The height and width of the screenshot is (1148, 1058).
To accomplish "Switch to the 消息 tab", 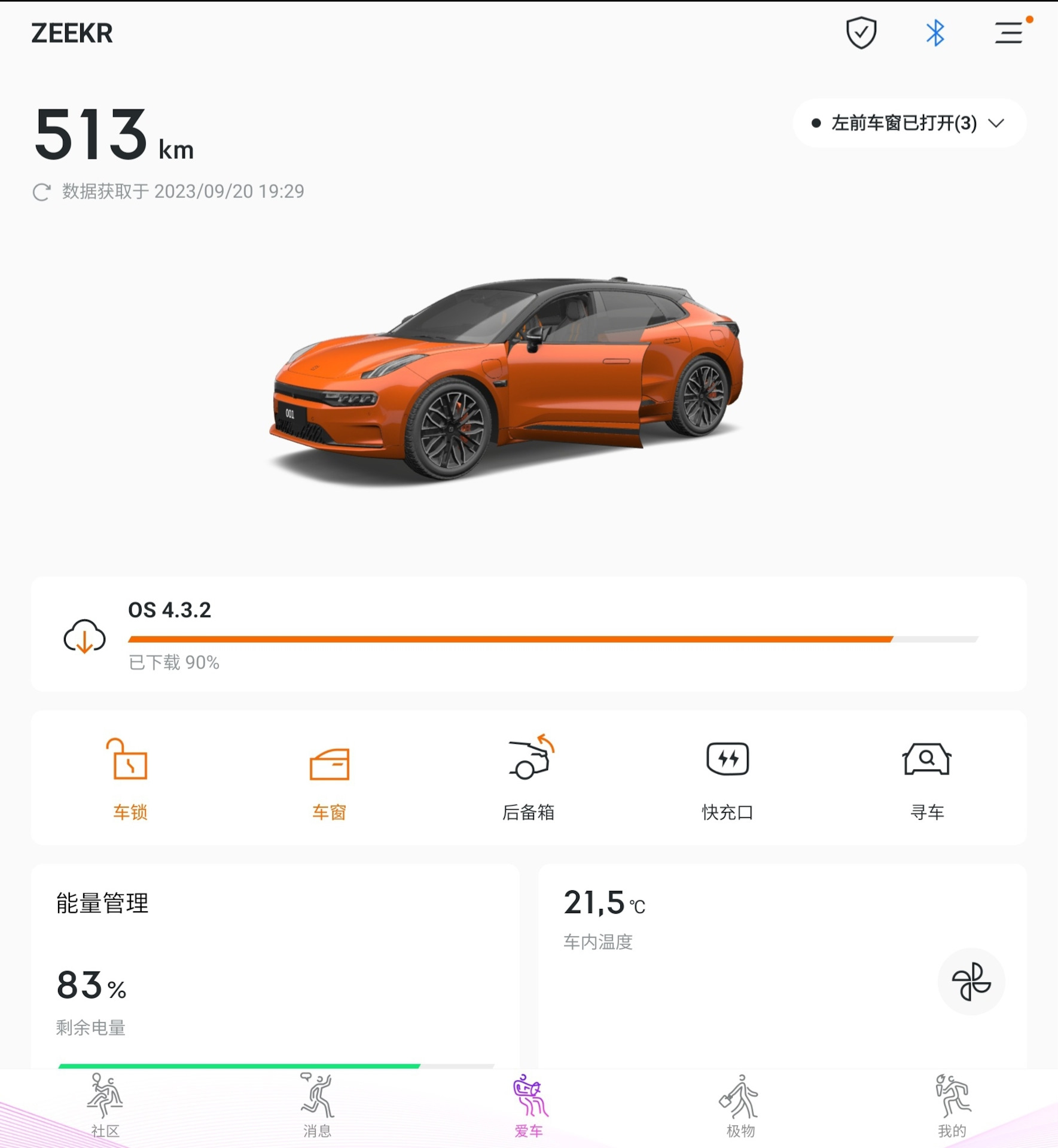I will 317,1106.
